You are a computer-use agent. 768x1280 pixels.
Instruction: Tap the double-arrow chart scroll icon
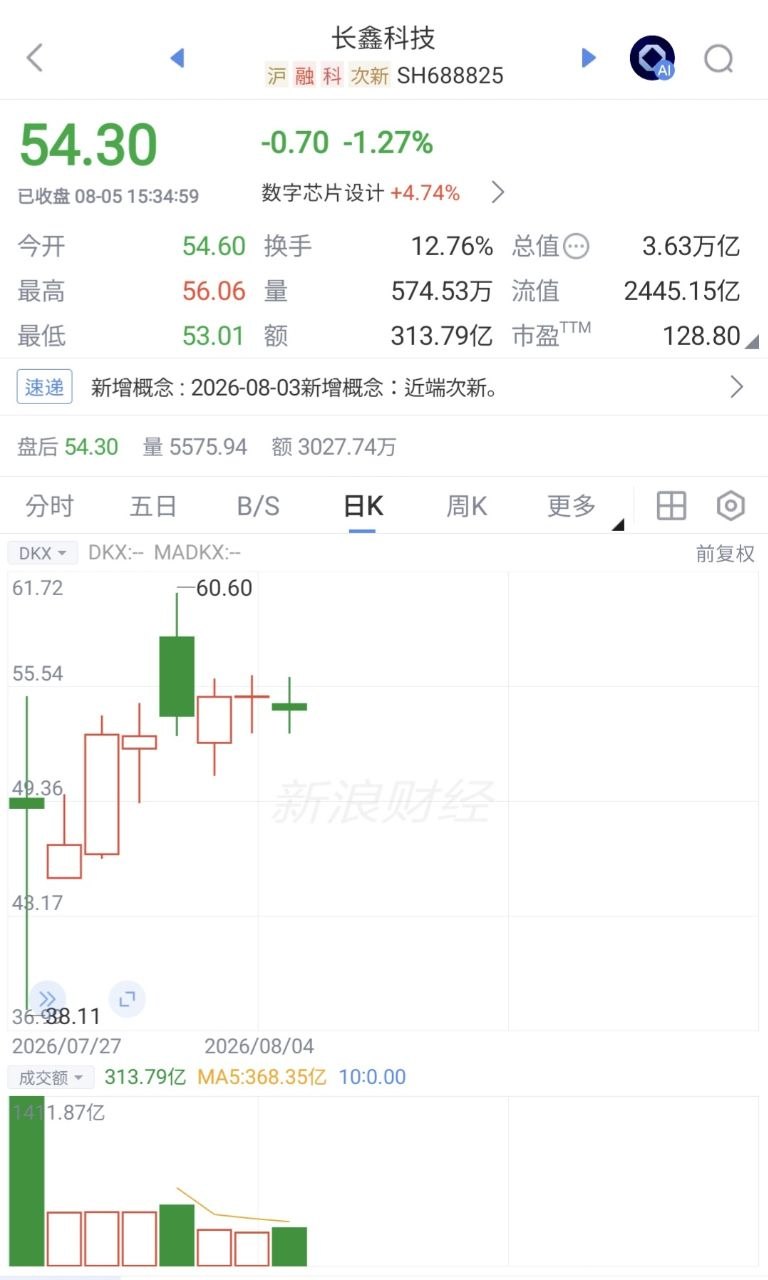click(47, 998)
